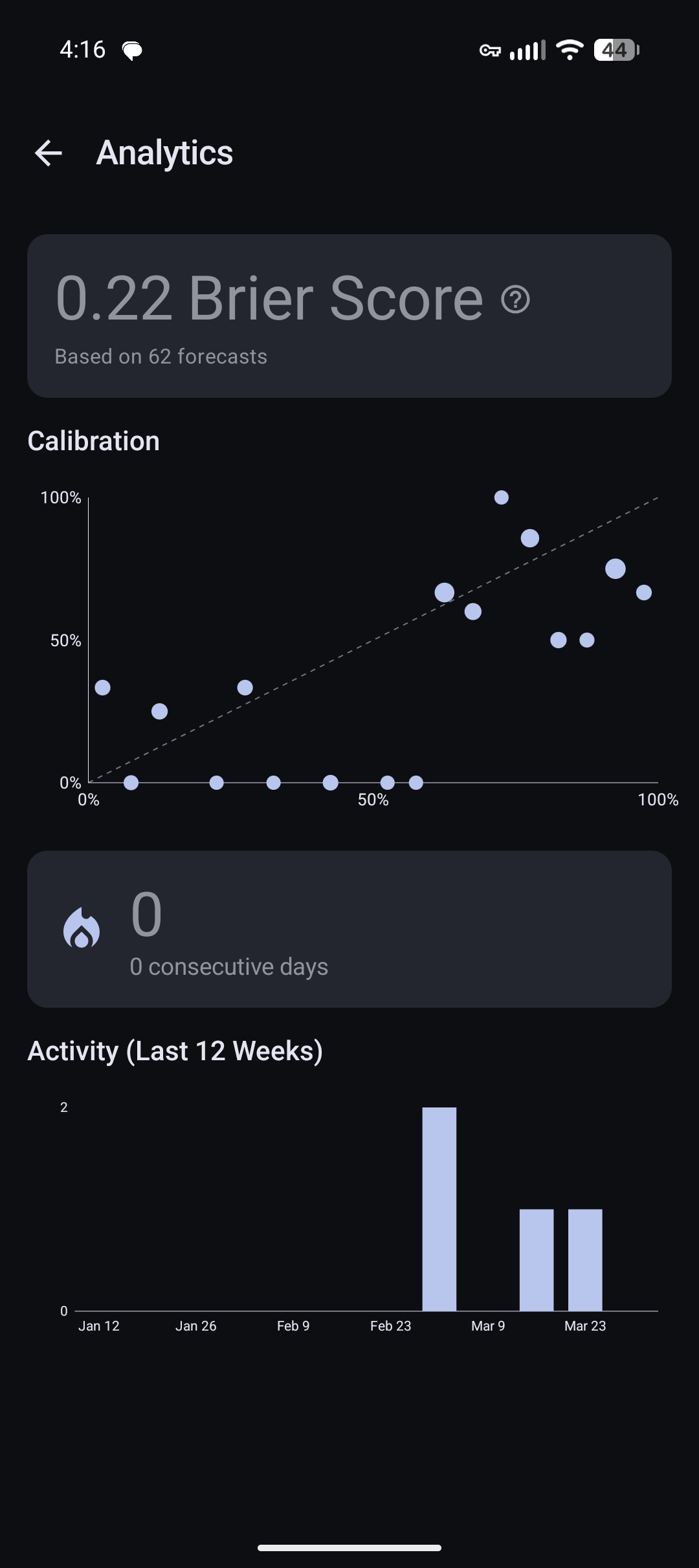
Task: Tap the Wi-Fi icon in the status bar
Action: pos(568,50)
